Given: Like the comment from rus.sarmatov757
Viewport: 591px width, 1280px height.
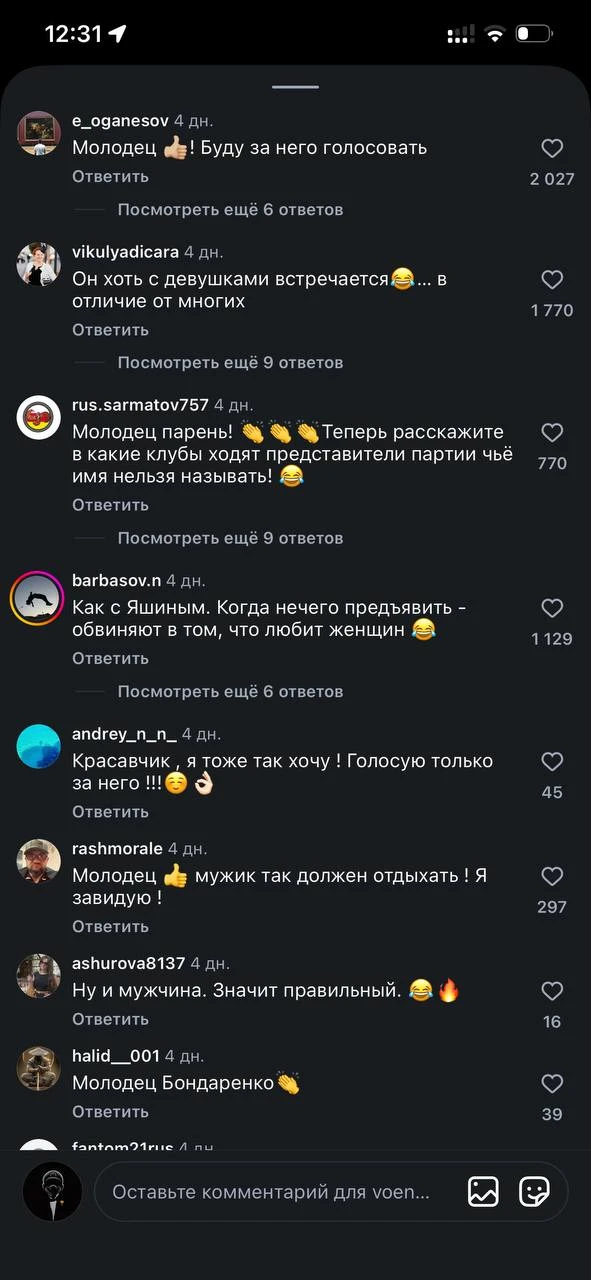Looking at the screenshot, I should (x=552, y=433).
